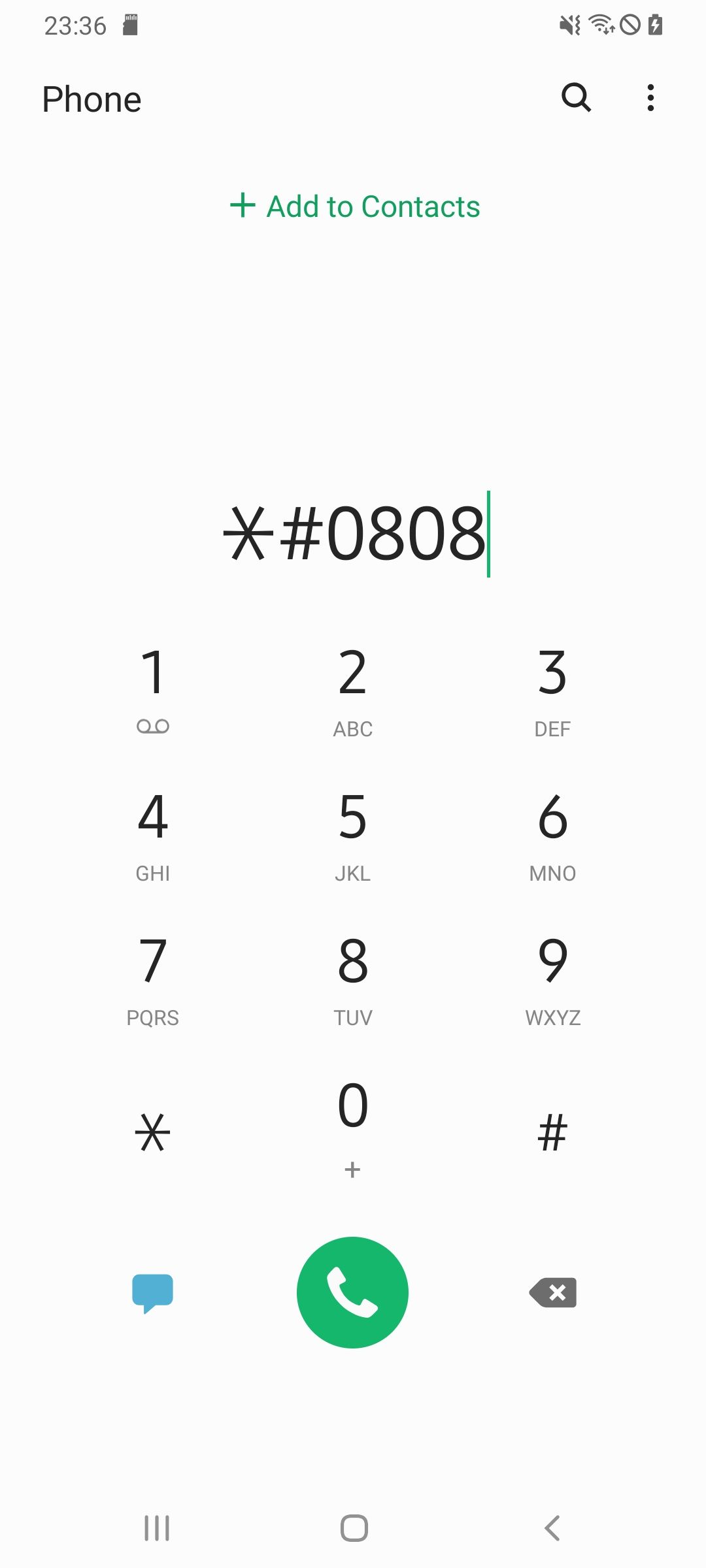Delete the last digit with backspace

point(553,1292)
